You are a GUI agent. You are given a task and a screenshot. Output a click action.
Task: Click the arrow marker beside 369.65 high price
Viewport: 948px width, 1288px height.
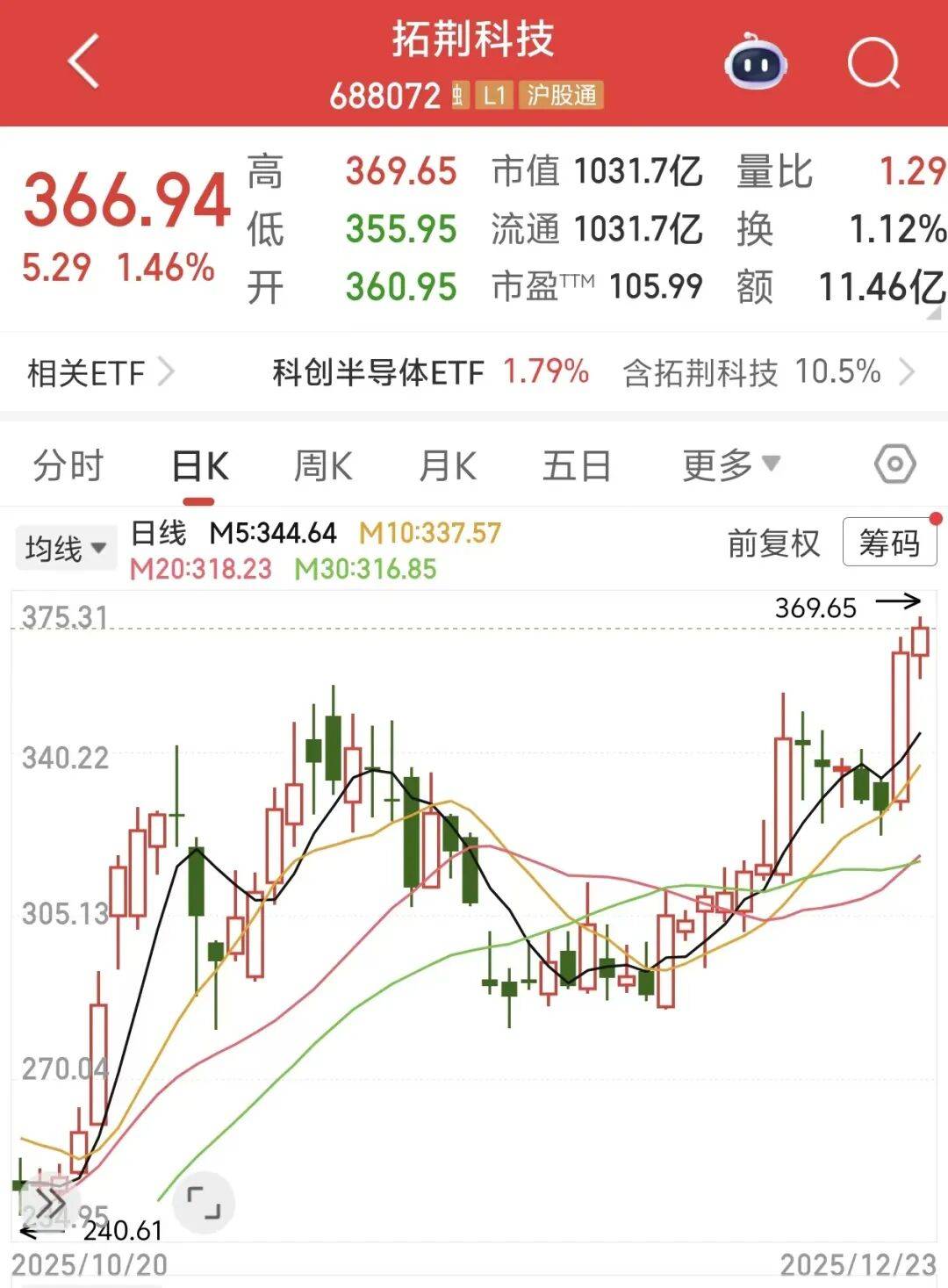(897, 603)
